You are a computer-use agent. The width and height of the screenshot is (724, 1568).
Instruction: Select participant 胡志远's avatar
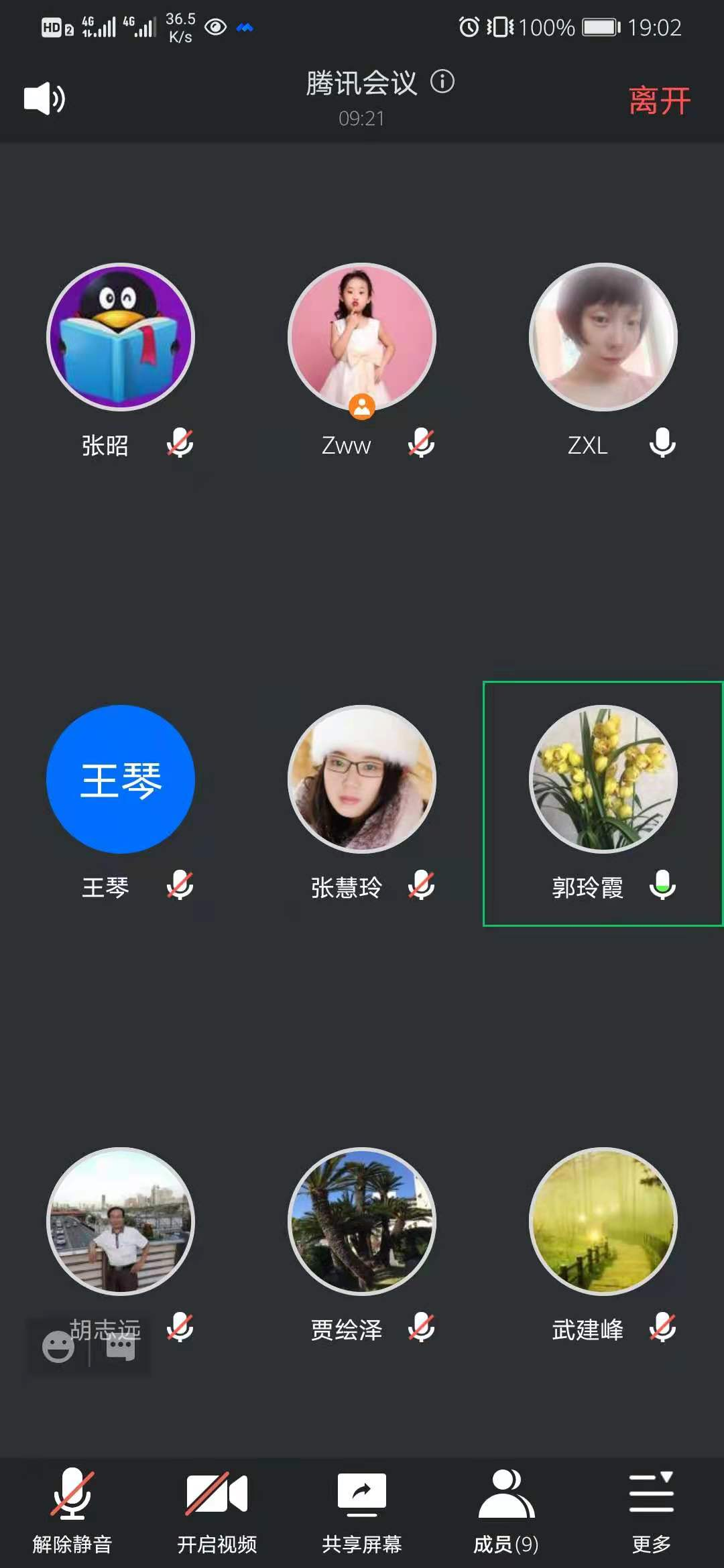121,1221
